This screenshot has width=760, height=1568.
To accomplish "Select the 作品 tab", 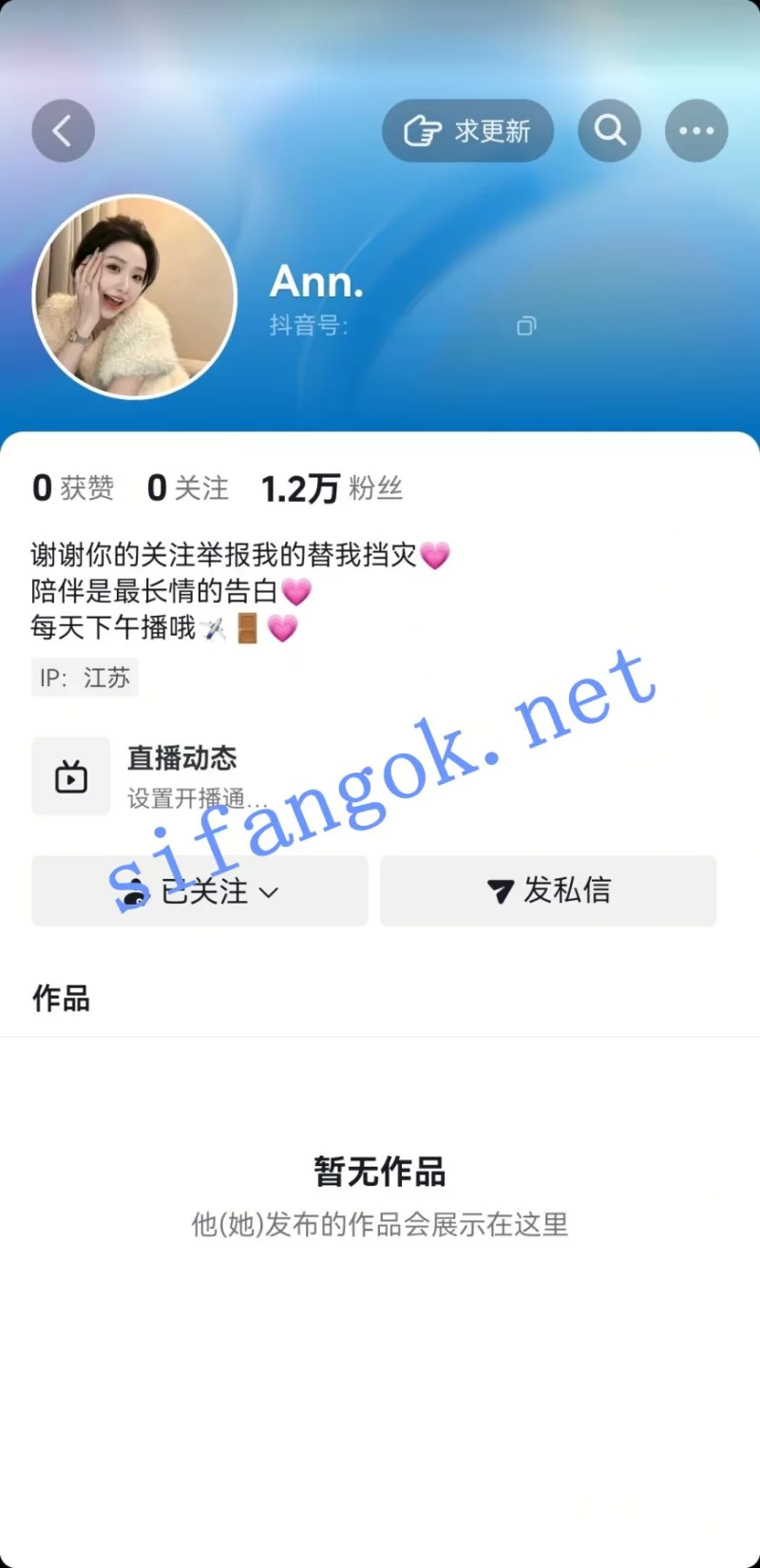I will [x=61, y=999].
